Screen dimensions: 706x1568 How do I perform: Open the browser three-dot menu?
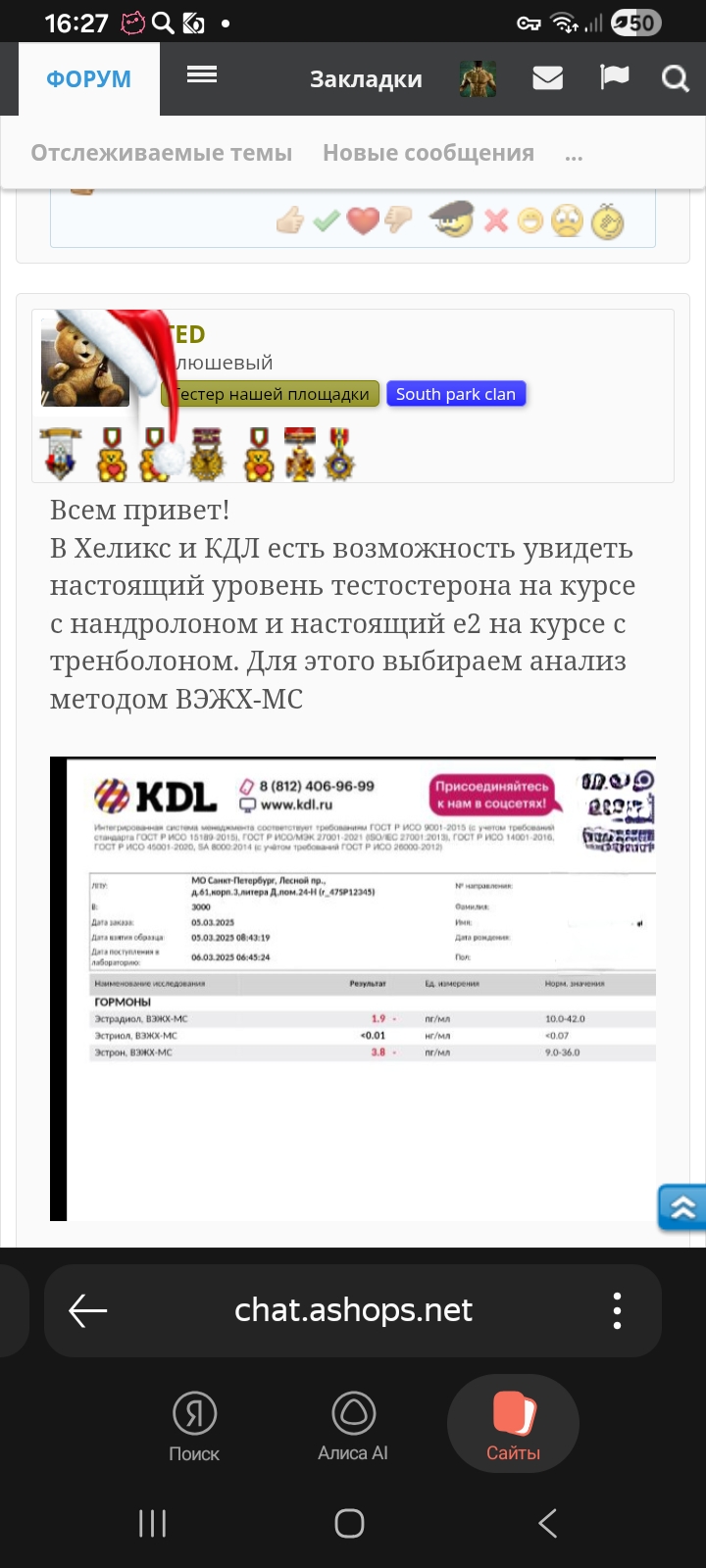[617, 1310]
